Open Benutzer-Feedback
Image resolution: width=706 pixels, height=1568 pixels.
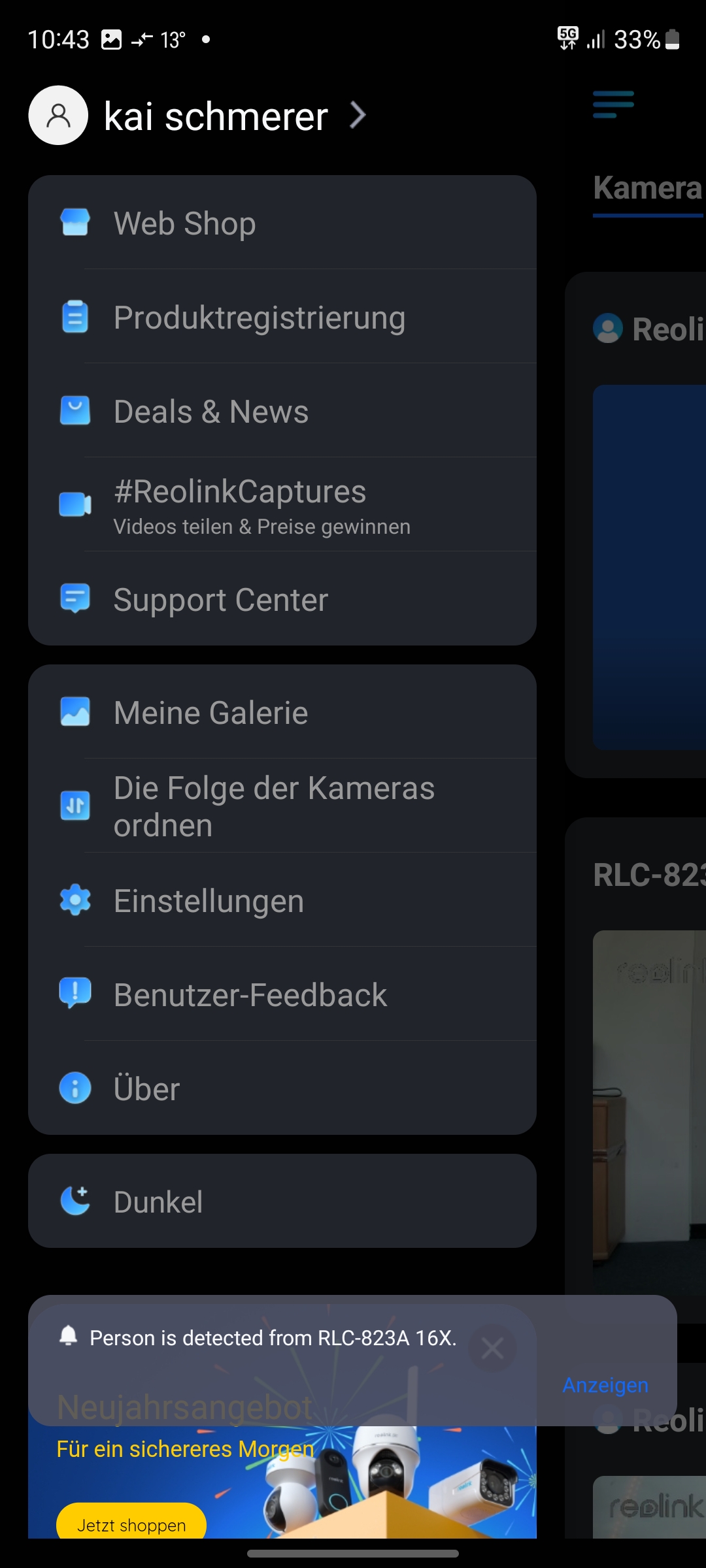point(282,995)
